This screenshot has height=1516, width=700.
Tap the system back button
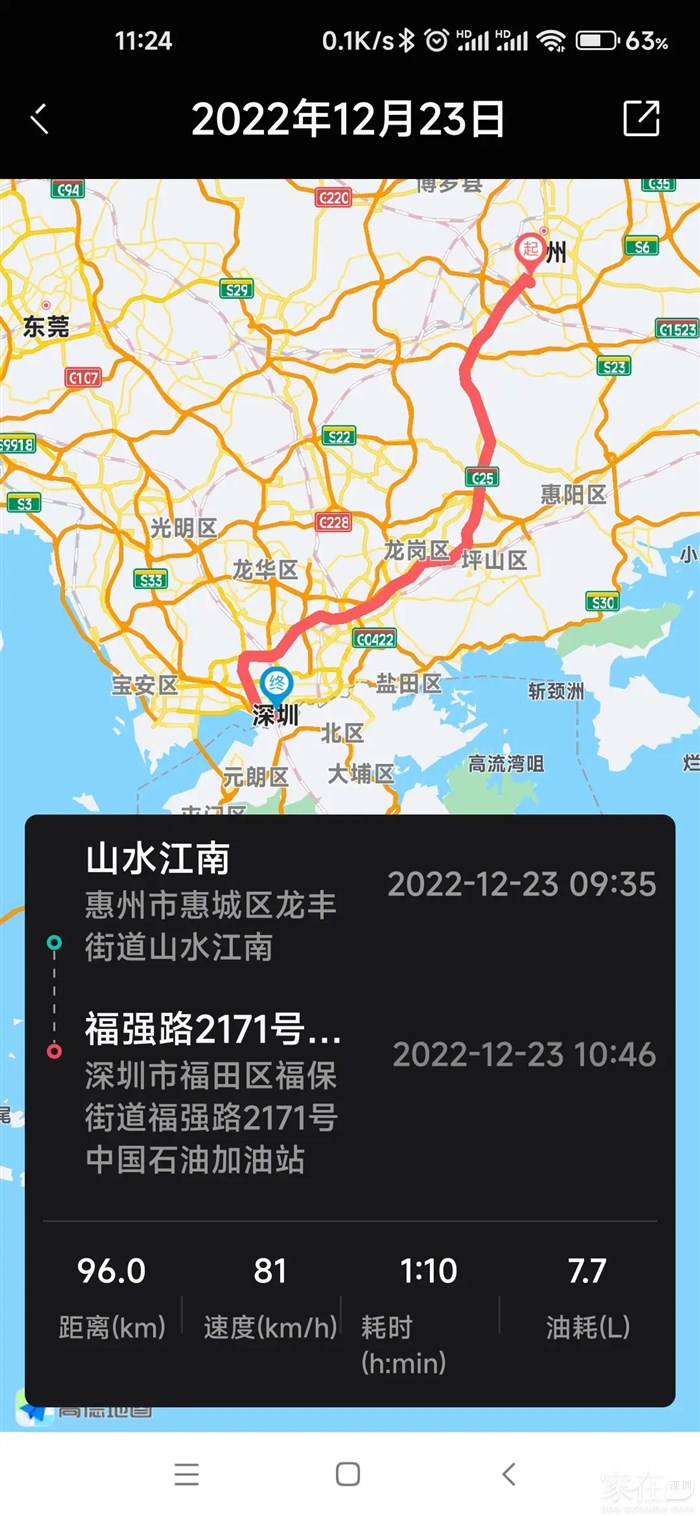pos(509,1473)
